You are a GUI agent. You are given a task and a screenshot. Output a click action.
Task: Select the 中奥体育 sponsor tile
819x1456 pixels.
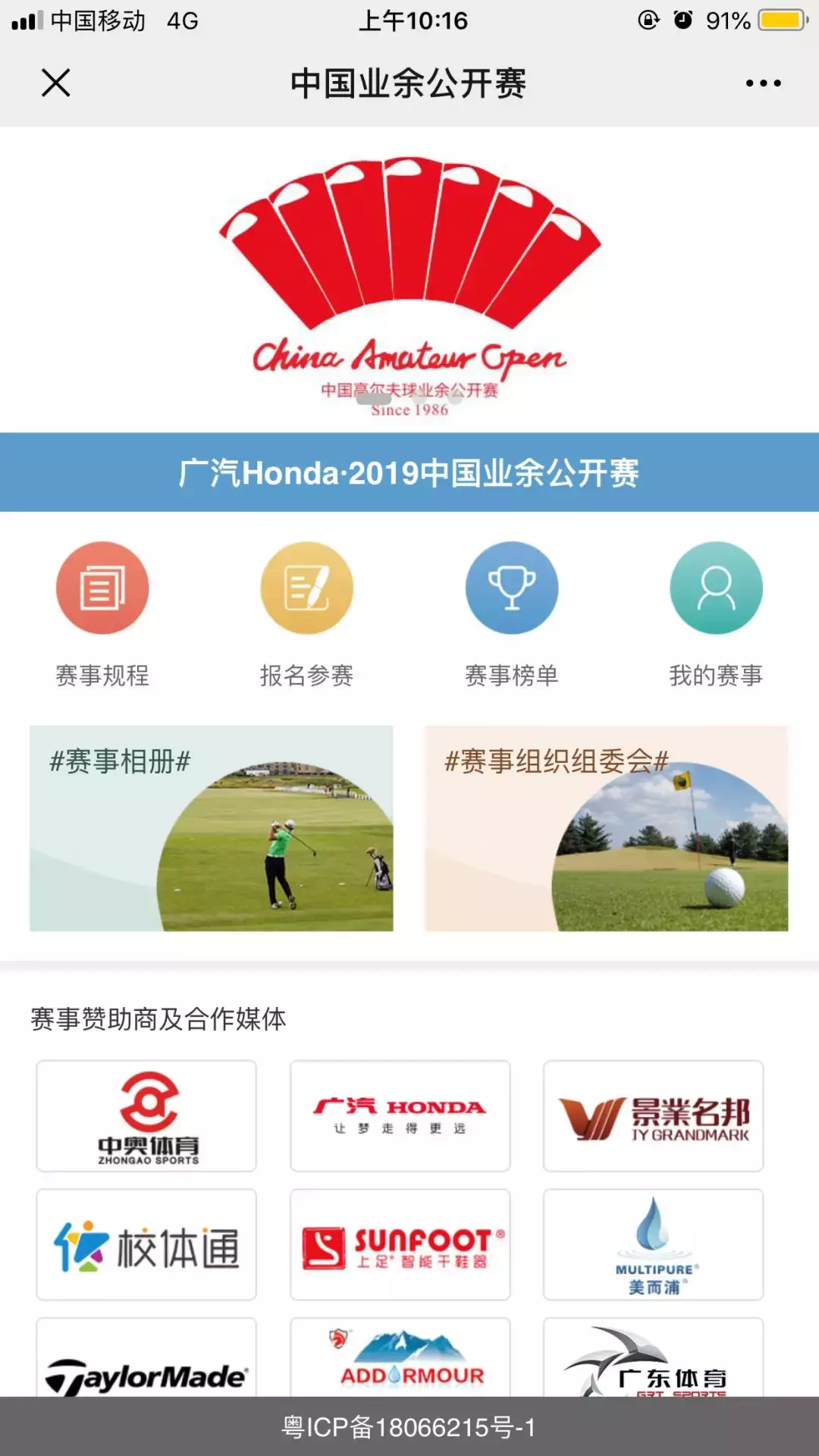click(146, 1116)
